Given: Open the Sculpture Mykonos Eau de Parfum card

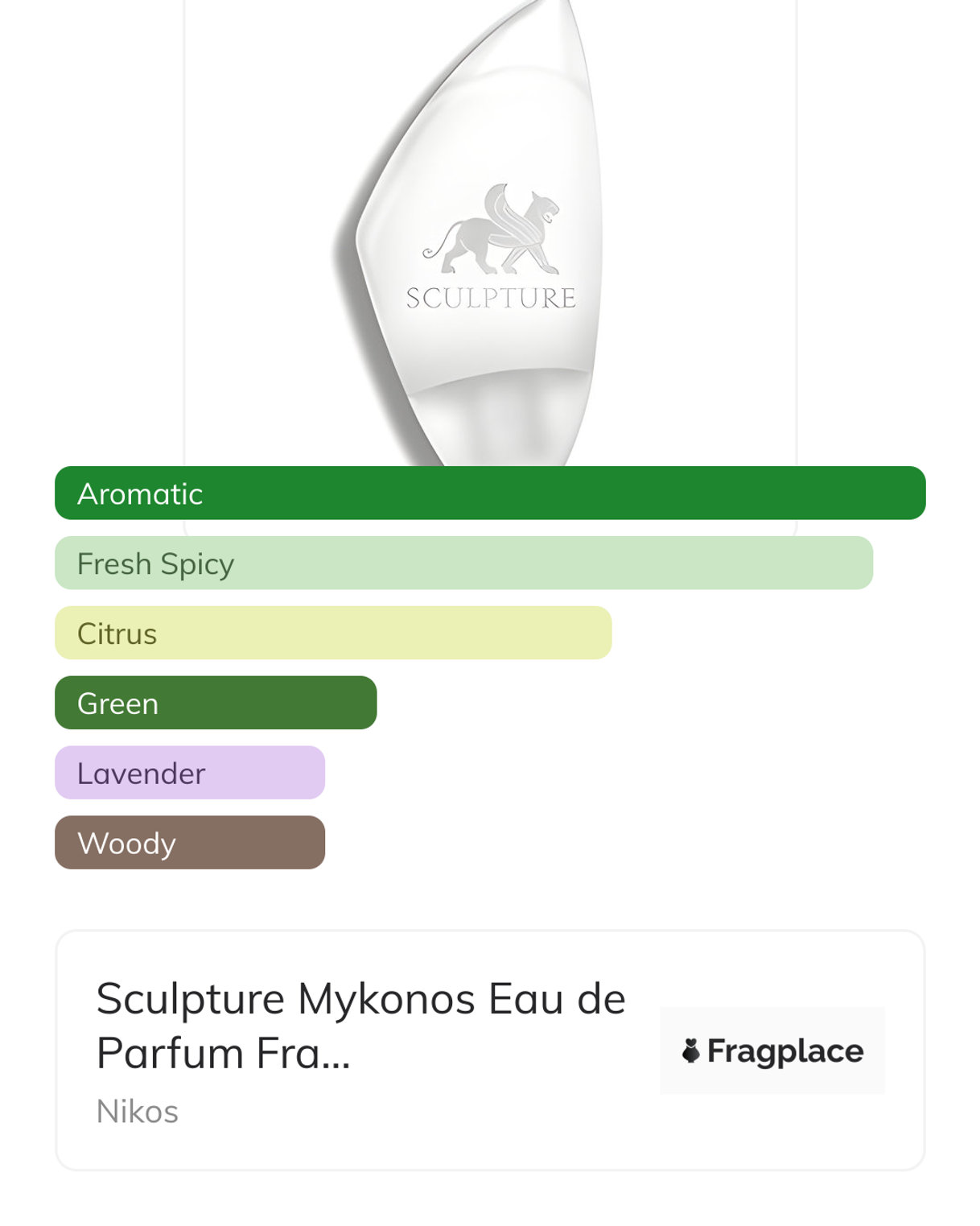Looking at the screenshot, I should click(362, 1026).
